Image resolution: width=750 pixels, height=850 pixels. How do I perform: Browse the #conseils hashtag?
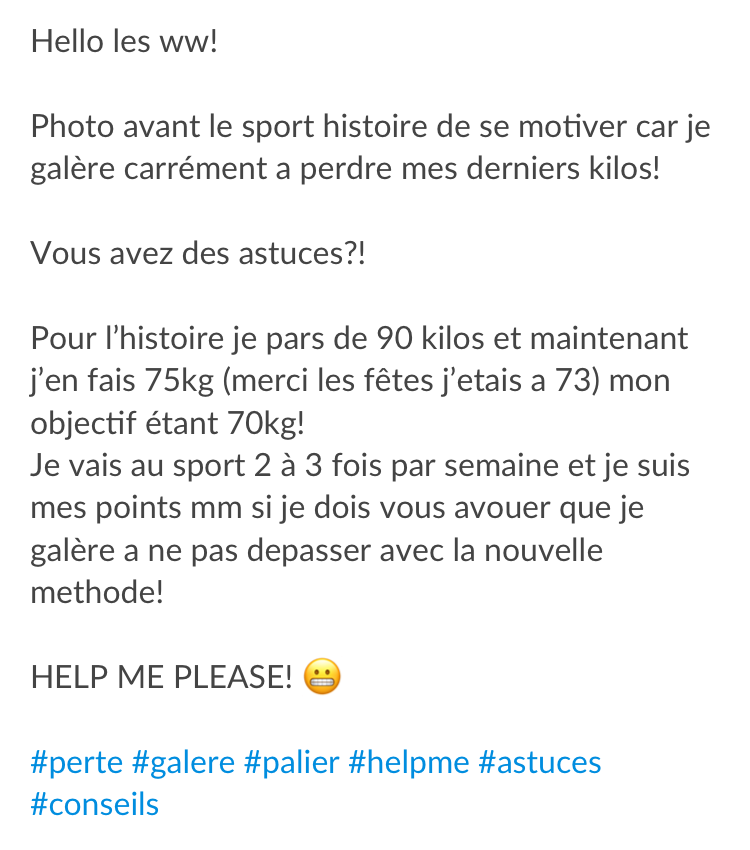95,804
